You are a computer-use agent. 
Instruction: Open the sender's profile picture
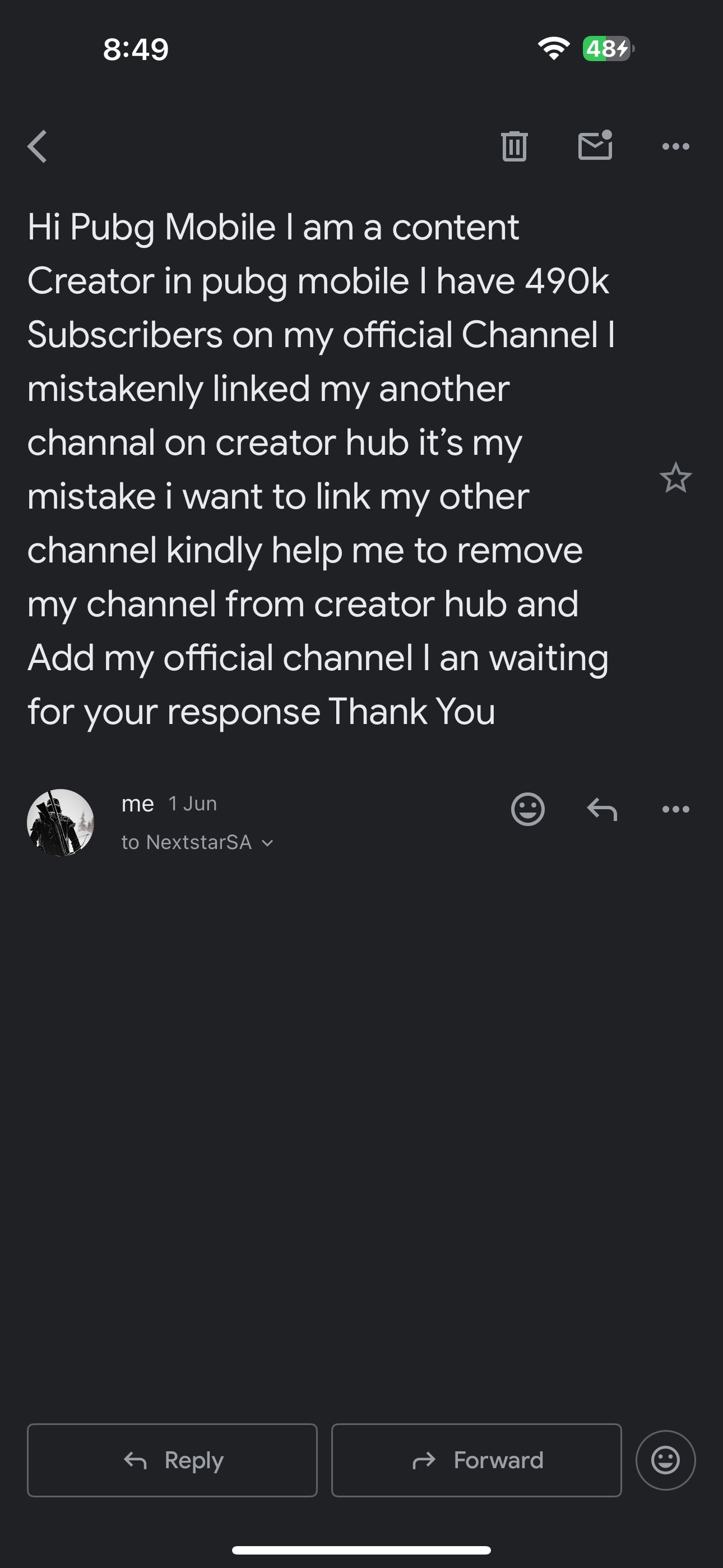pyautogui.click(x=61, y=822)
